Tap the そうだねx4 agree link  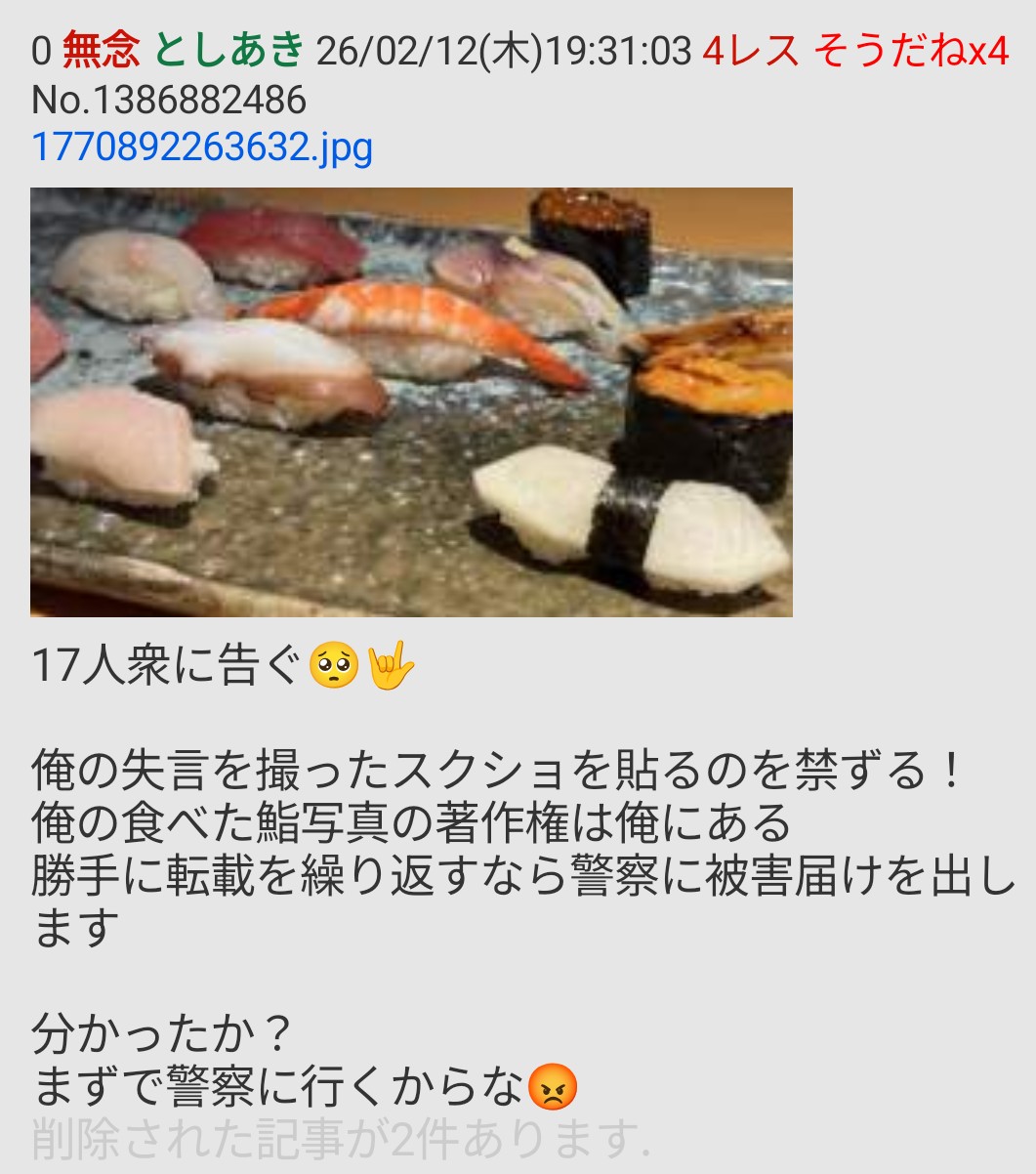click(x=910, y=51)
